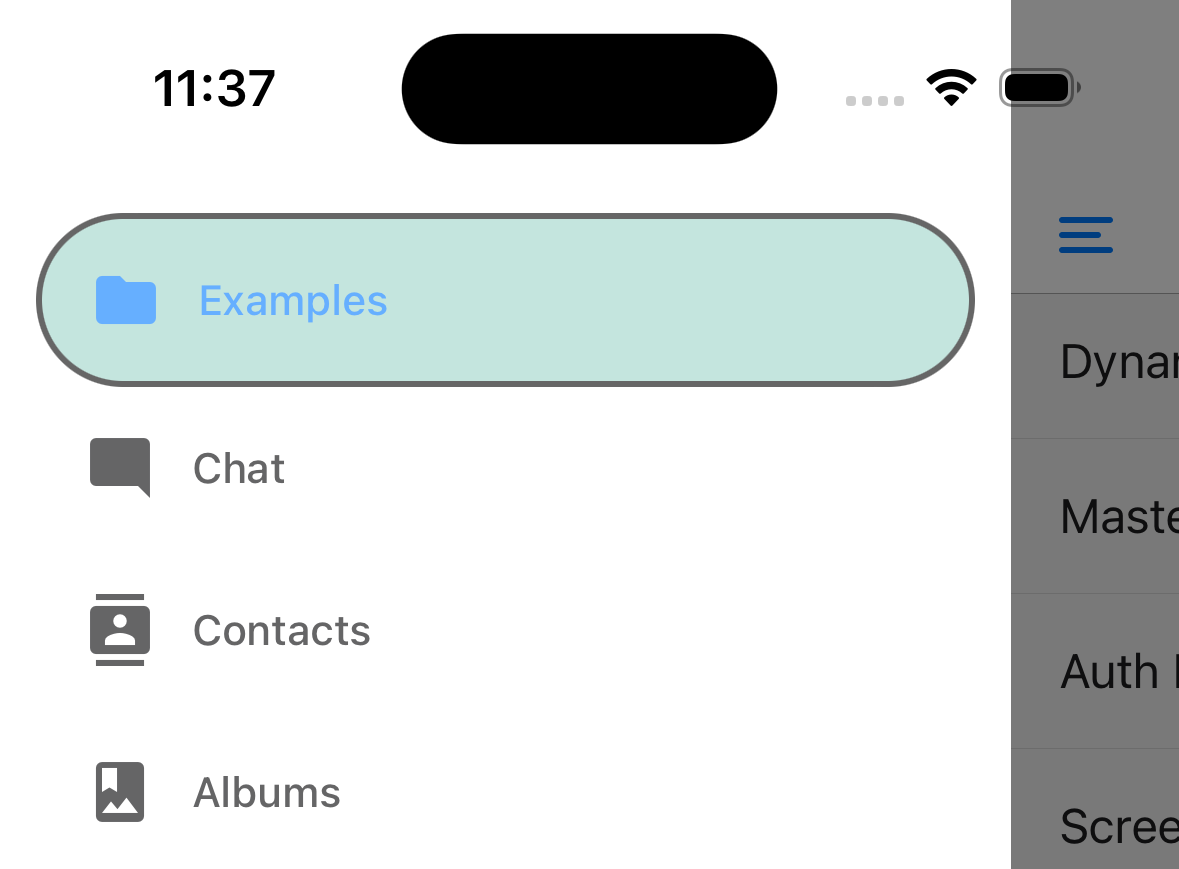Viewport: 1179px width, 869px height.
Task: Go to Contacts in the drawer
Action: pyautogui.click(x=280, y=630)
